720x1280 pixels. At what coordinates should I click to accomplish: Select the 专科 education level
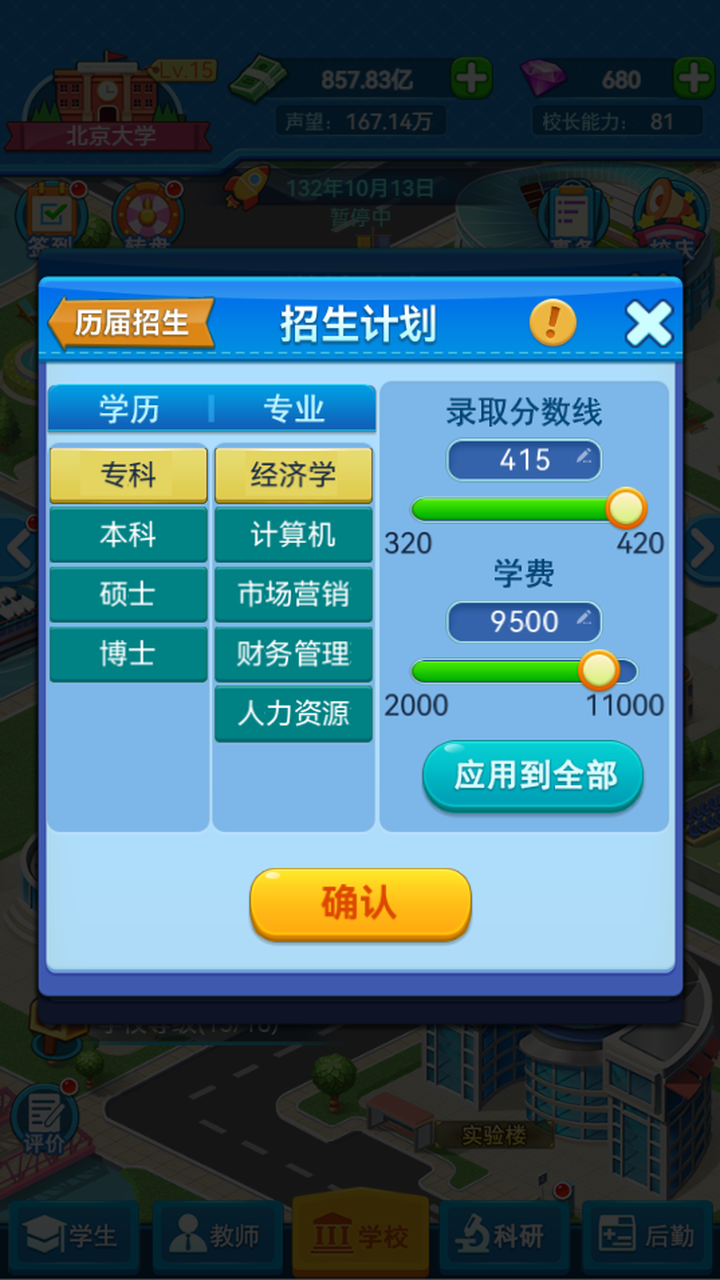coord(128,474)
